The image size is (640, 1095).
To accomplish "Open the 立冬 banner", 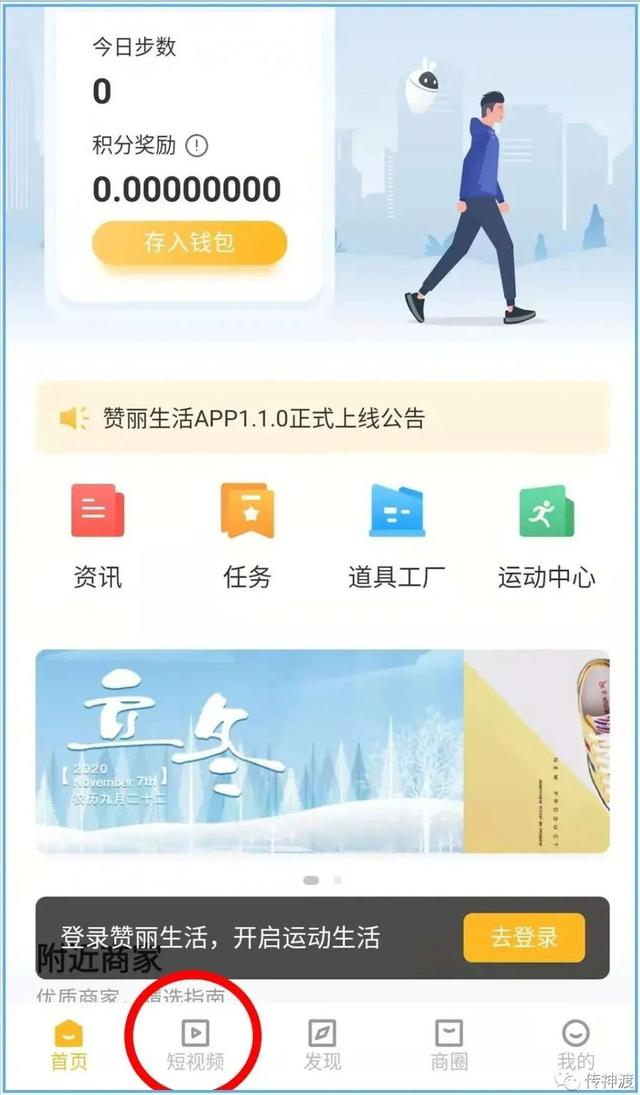I will [x=250, y=752].
